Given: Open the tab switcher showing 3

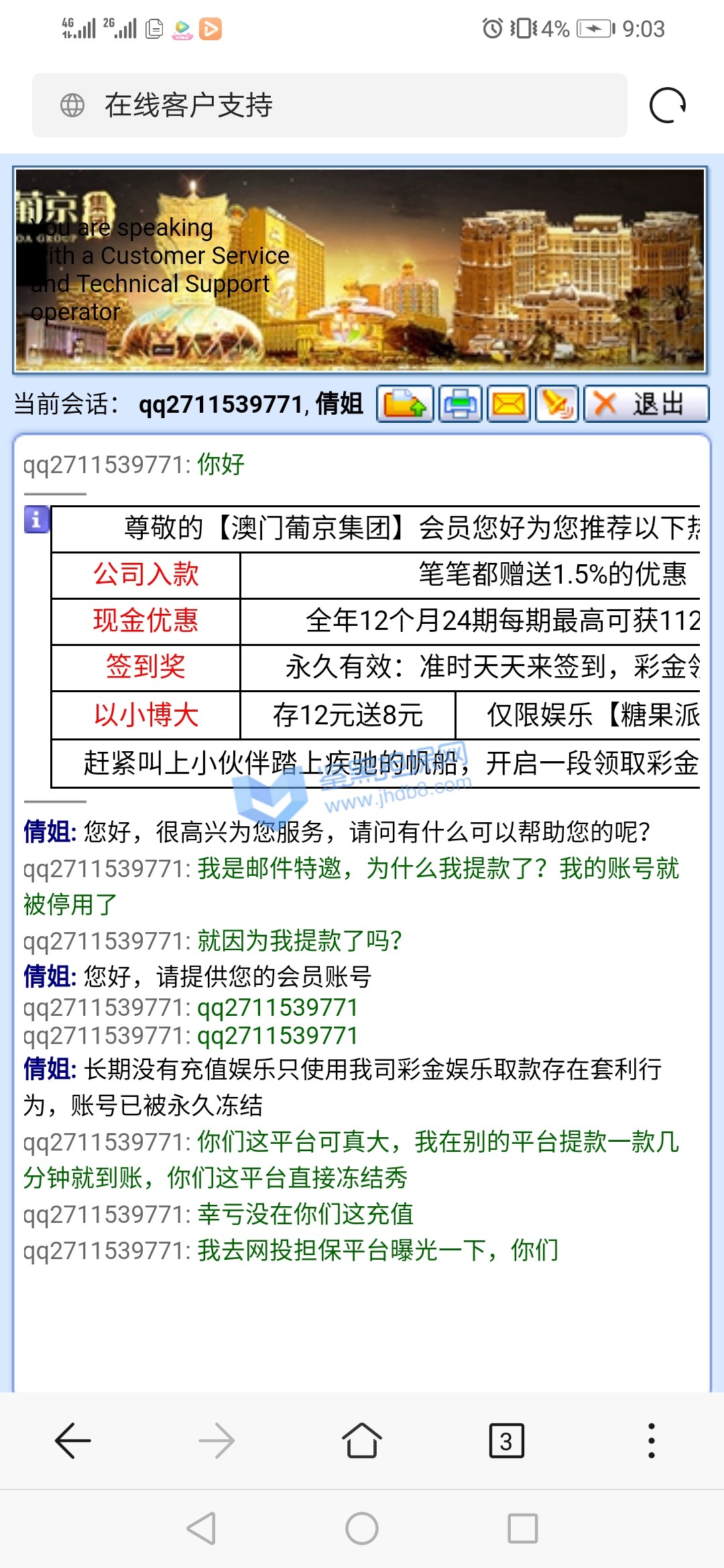Looking at the screenshot, I should [506, 1441].
